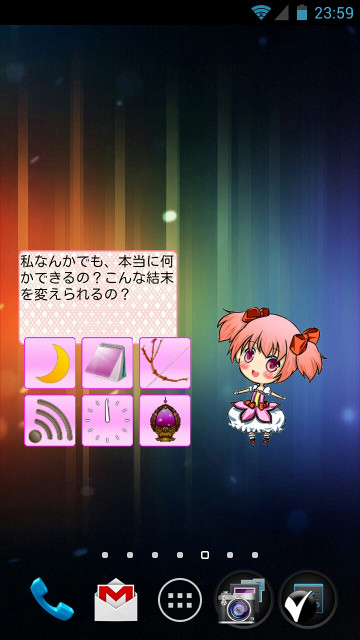Image resolution: width=360 pixels, height=640 pixels.
Task: Open the app drawer
Action: pos(180,600)
